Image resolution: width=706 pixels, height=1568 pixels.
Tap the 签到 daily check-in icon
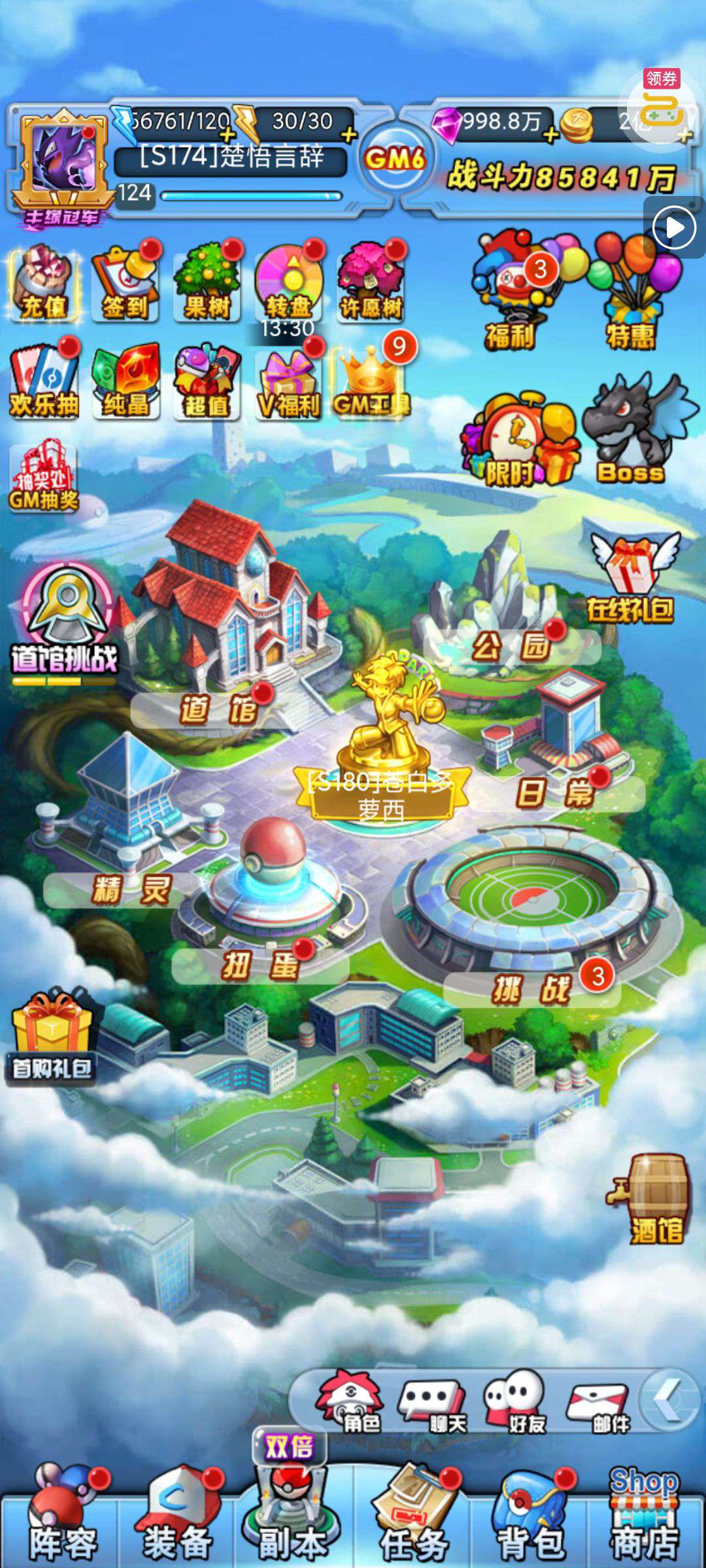126,285
